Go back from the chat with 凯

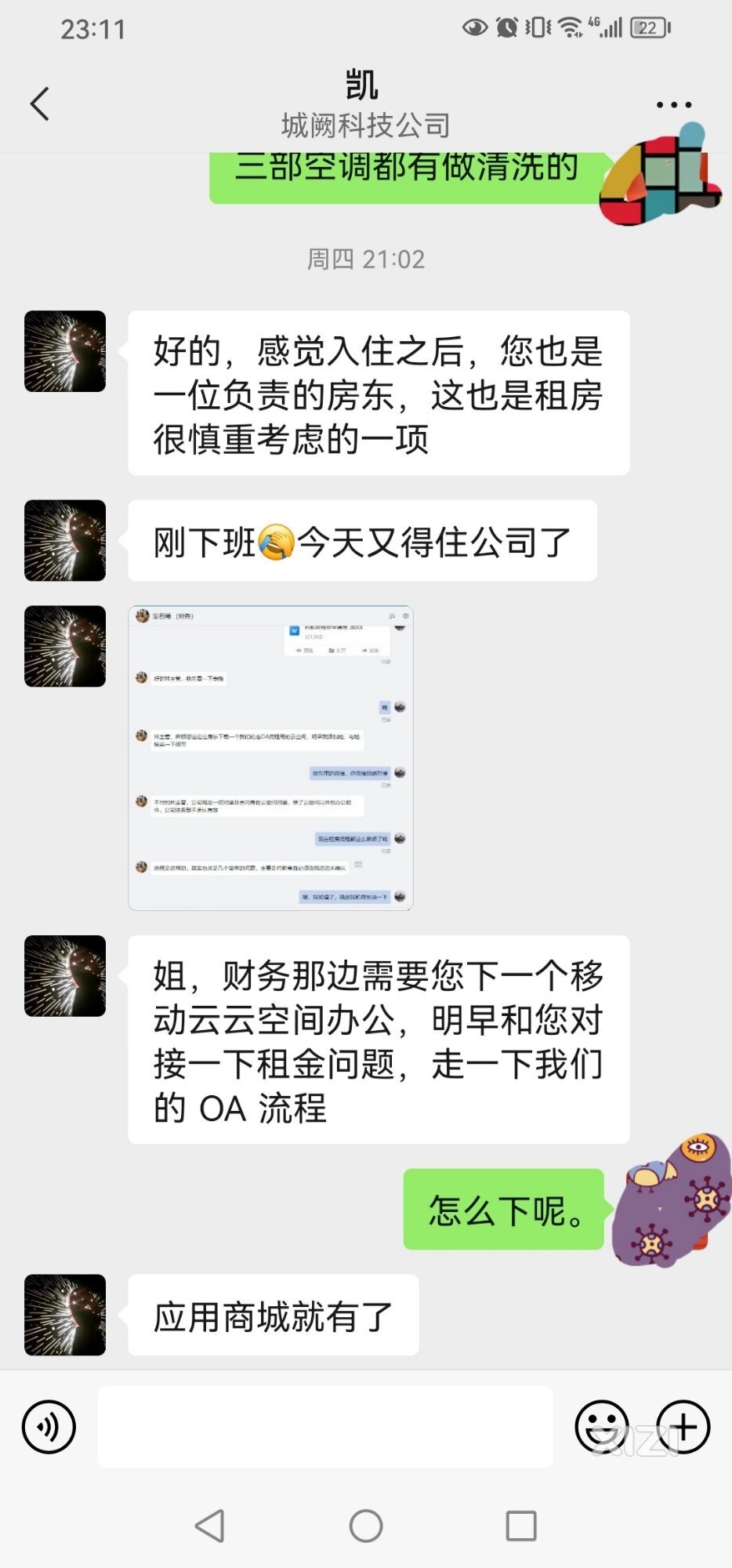coord(40,103)
